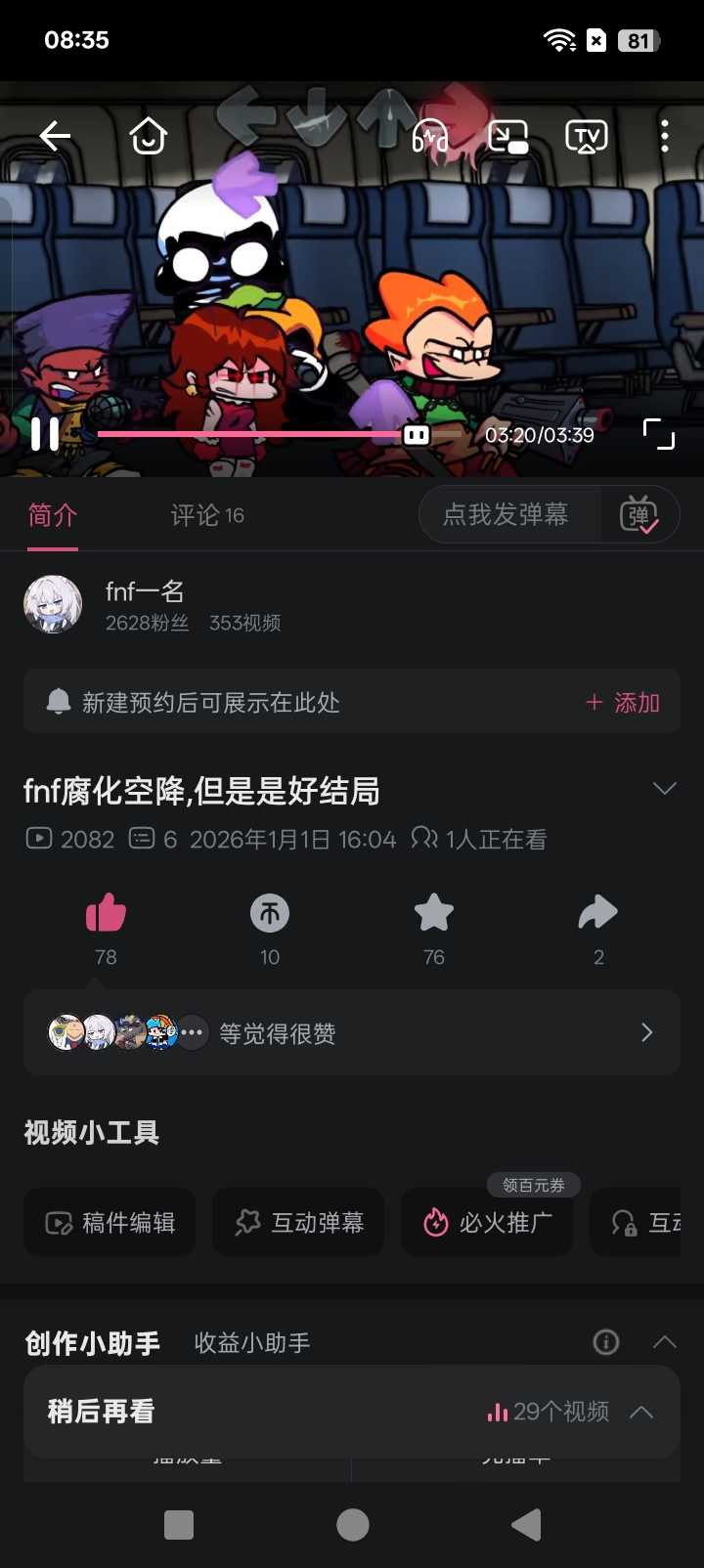
Task: Pause the video playback
Action: (x=45, y=433)
